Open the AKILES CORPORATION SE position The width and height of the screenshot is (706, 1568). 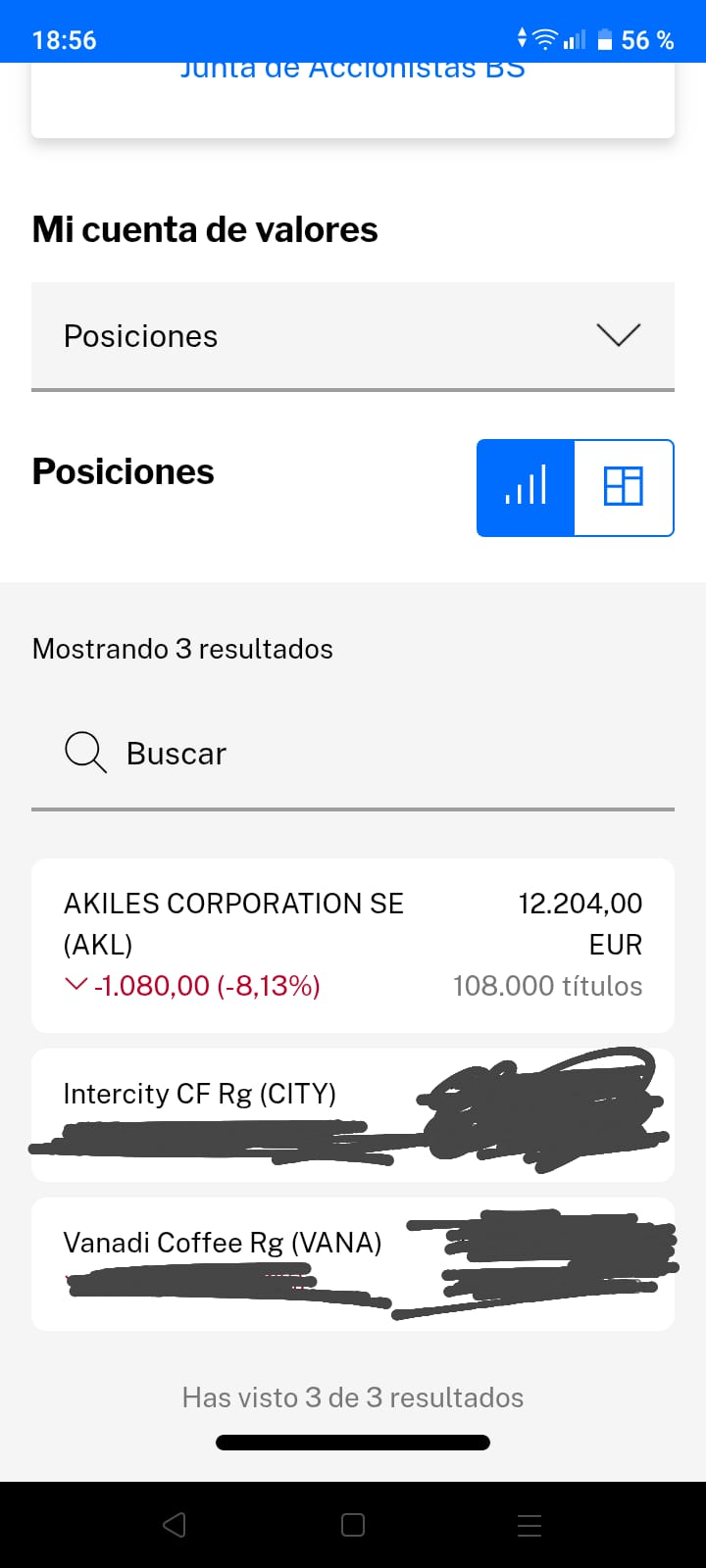click(x=353, y=945)
